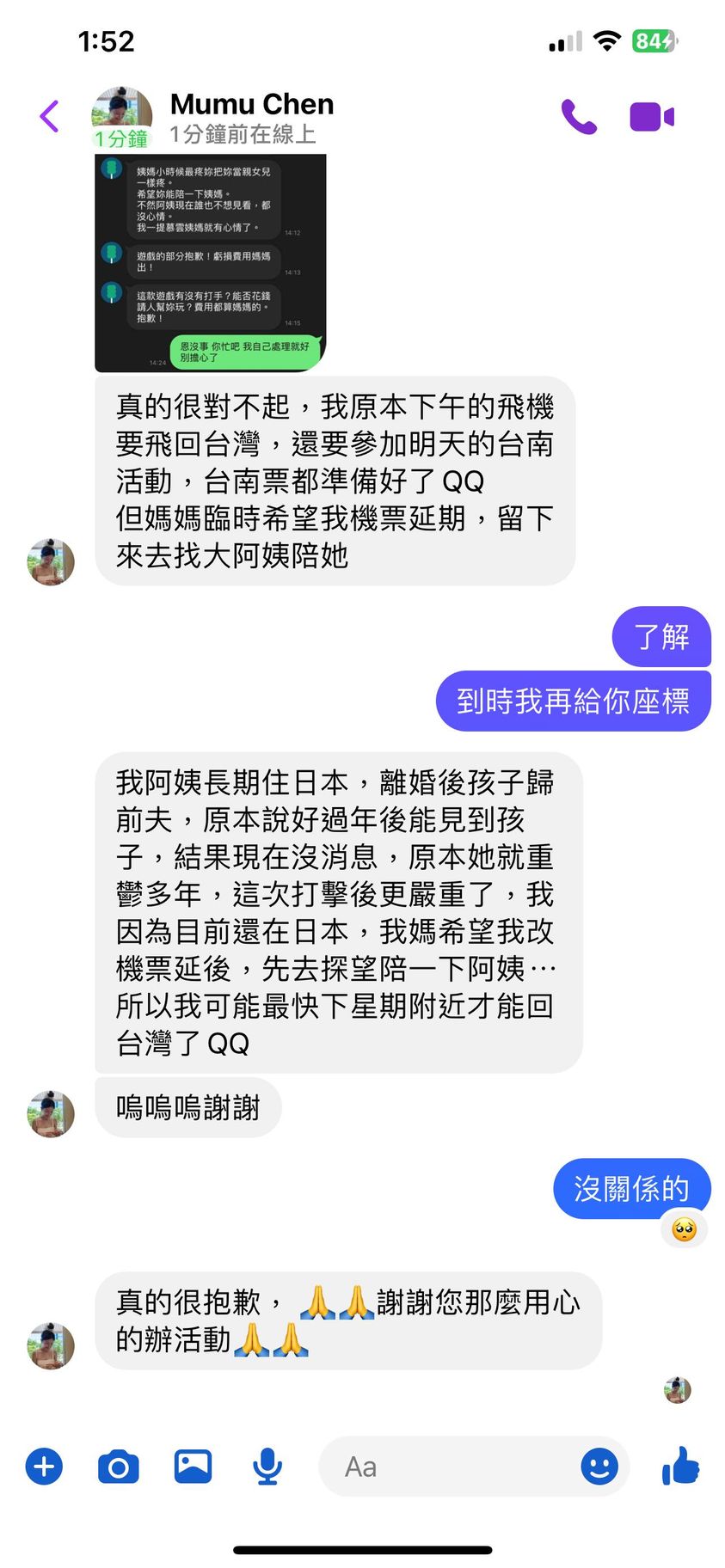Start a voice call with Mumu Chen
The height and width of the screenshot is (1568, 725).
coord(579,117)
